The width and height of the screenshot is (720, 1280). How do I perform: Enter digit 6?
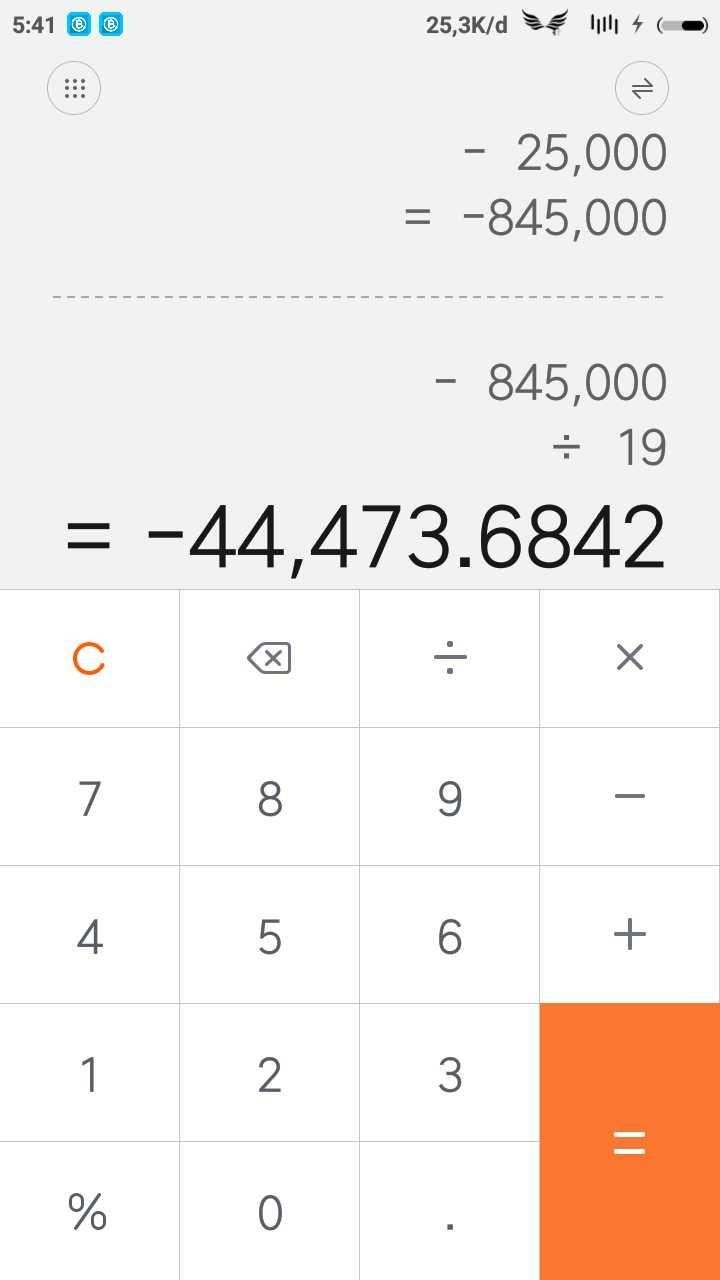450,934
